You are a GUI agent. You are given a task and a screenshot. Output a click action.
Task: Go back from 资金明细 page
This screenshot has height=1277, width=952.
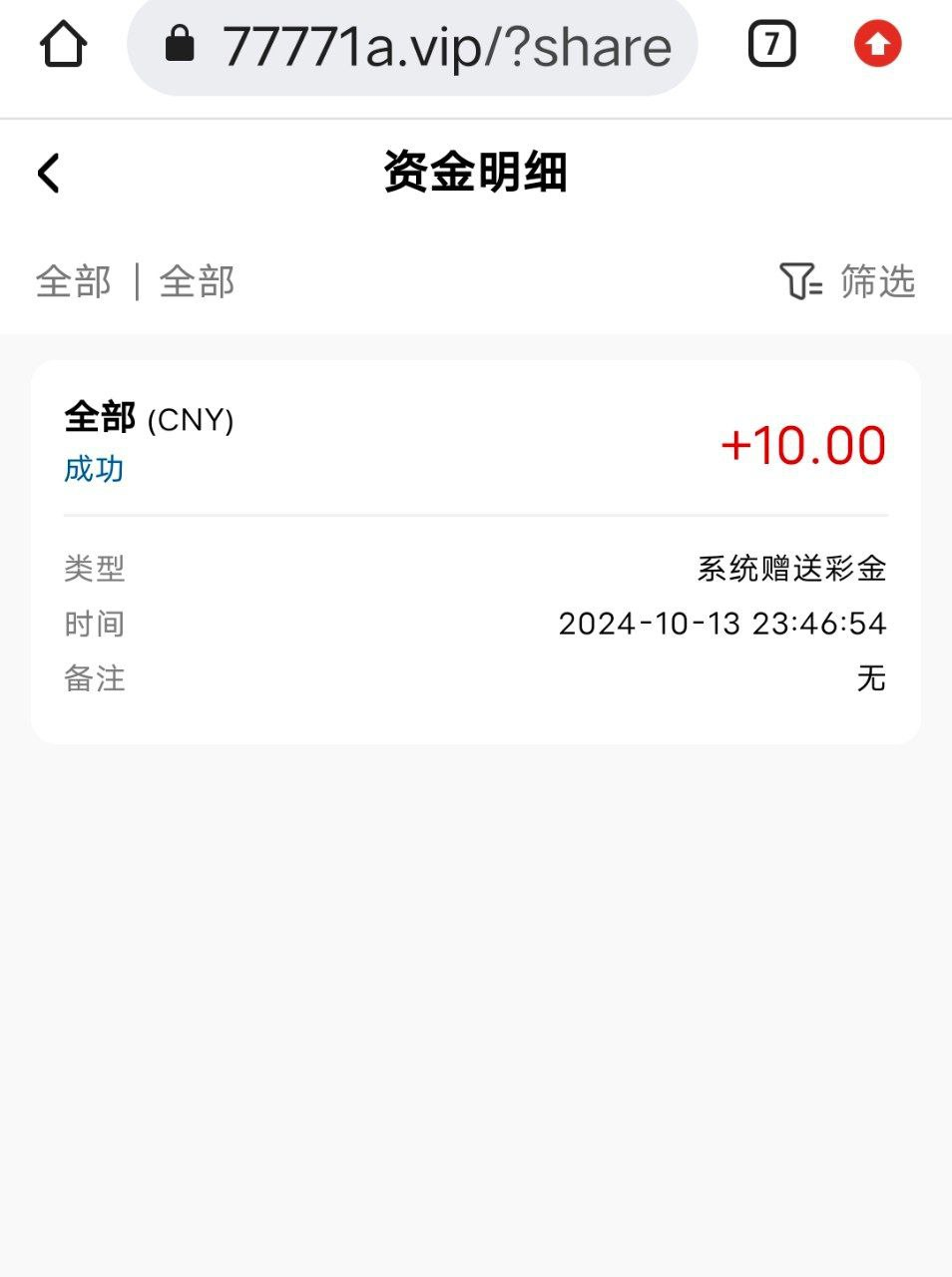click(x=49, y=173)
